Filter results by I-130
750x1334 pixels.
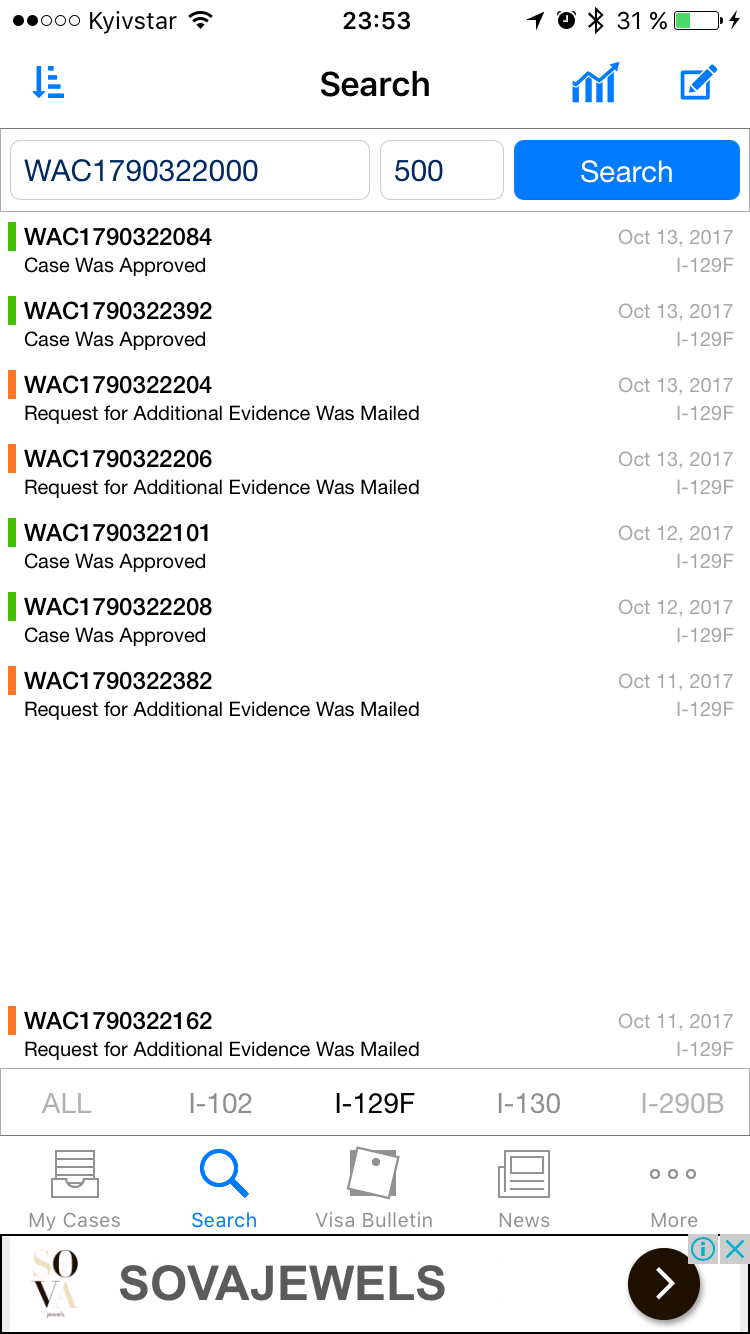(528, 1103)
